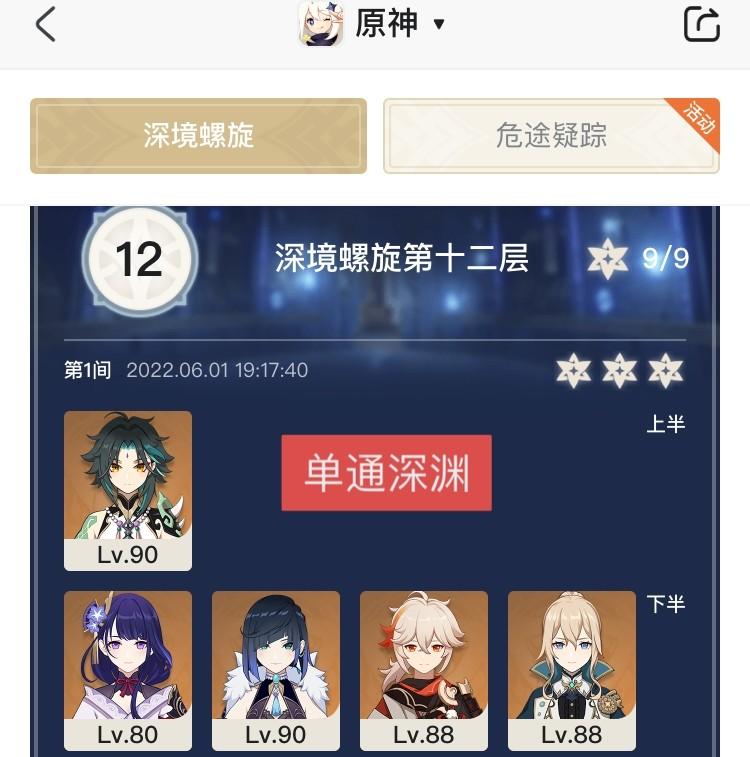Go back using the top-left arrow
The width and height of the screenshot is (750, 757).
pos(45,25)
